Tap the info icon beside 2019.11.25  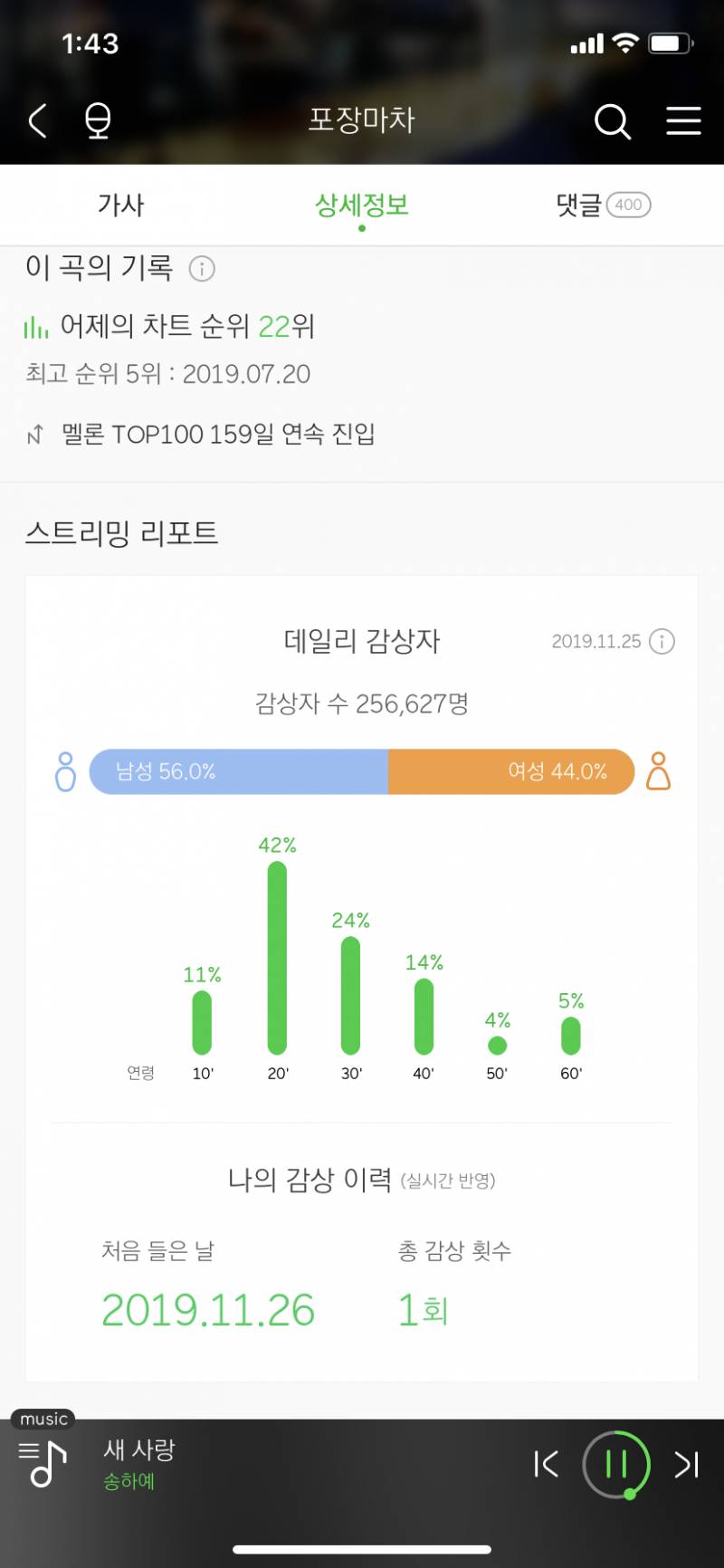tap(661, 641)
